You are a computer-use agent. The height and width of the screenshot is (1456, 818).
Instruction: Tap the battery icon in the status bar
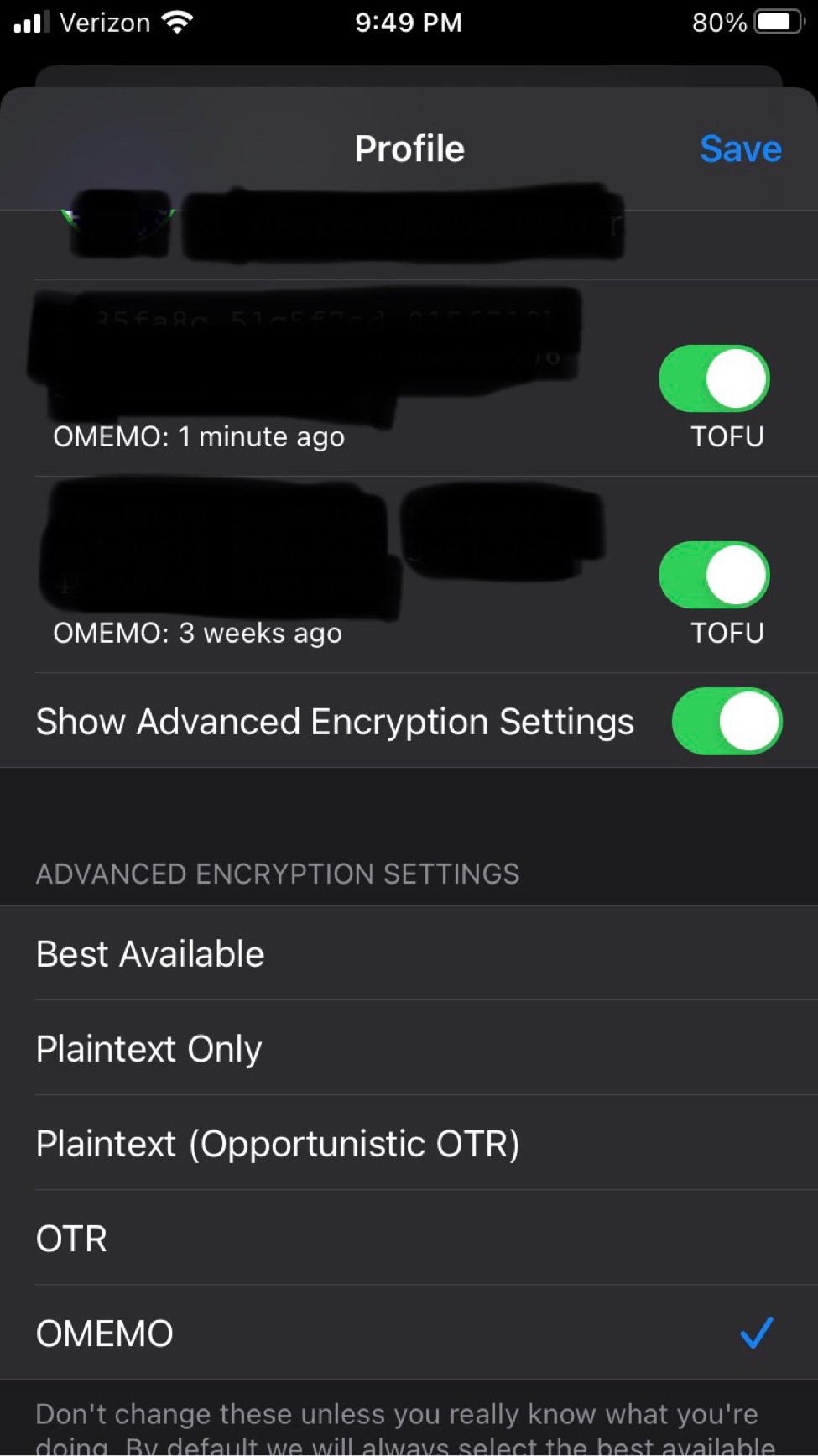point(776,22)
